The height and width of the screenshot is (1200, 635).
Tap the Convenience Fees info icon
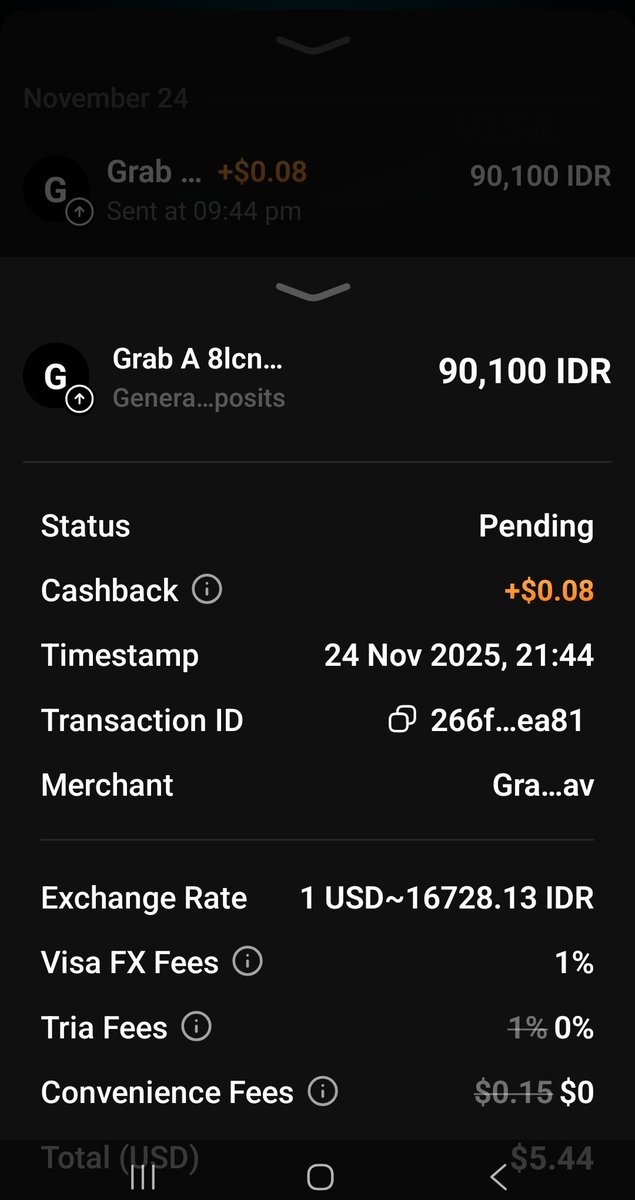(x=322, y=1092)
